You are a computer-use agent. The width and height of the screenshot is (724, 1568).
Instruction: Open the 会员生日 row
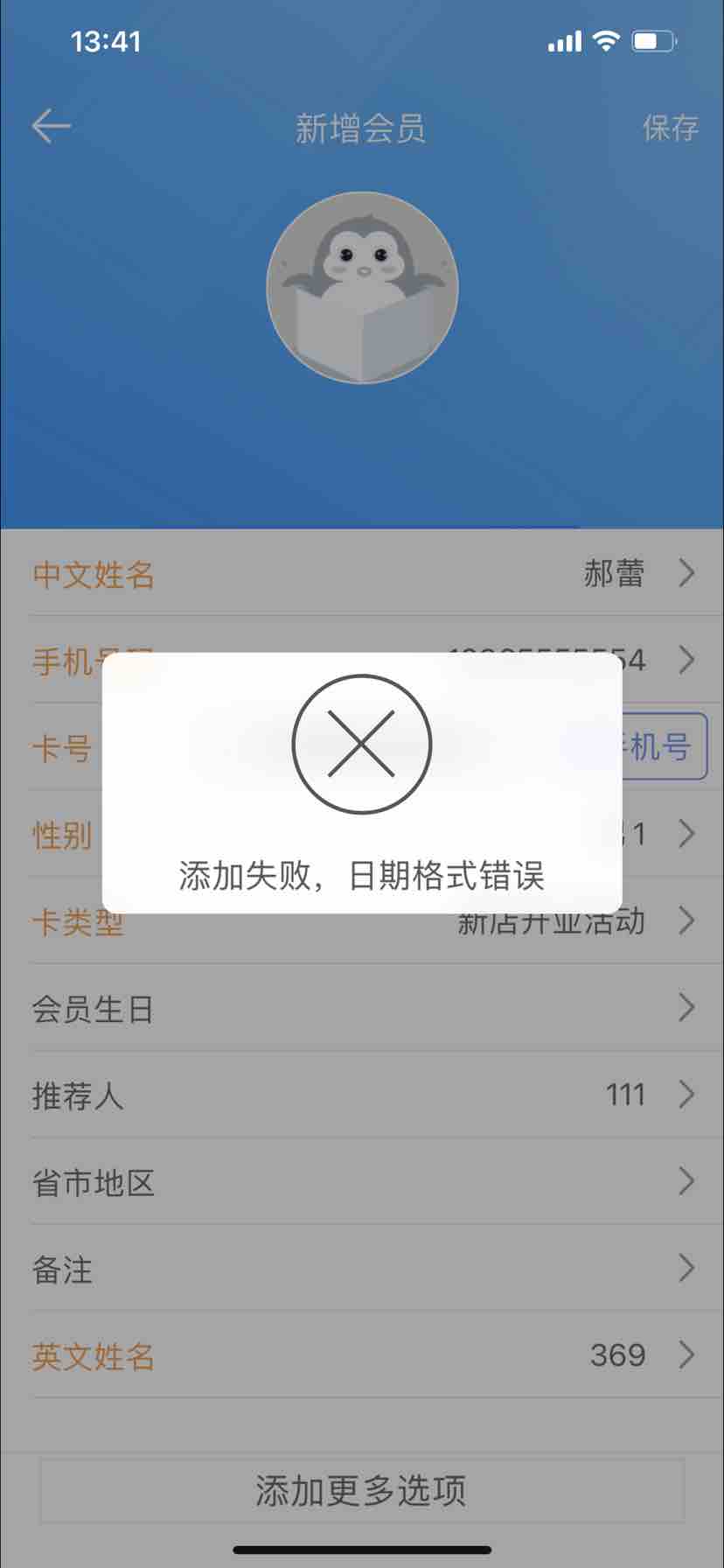[x=362, y=1009]
